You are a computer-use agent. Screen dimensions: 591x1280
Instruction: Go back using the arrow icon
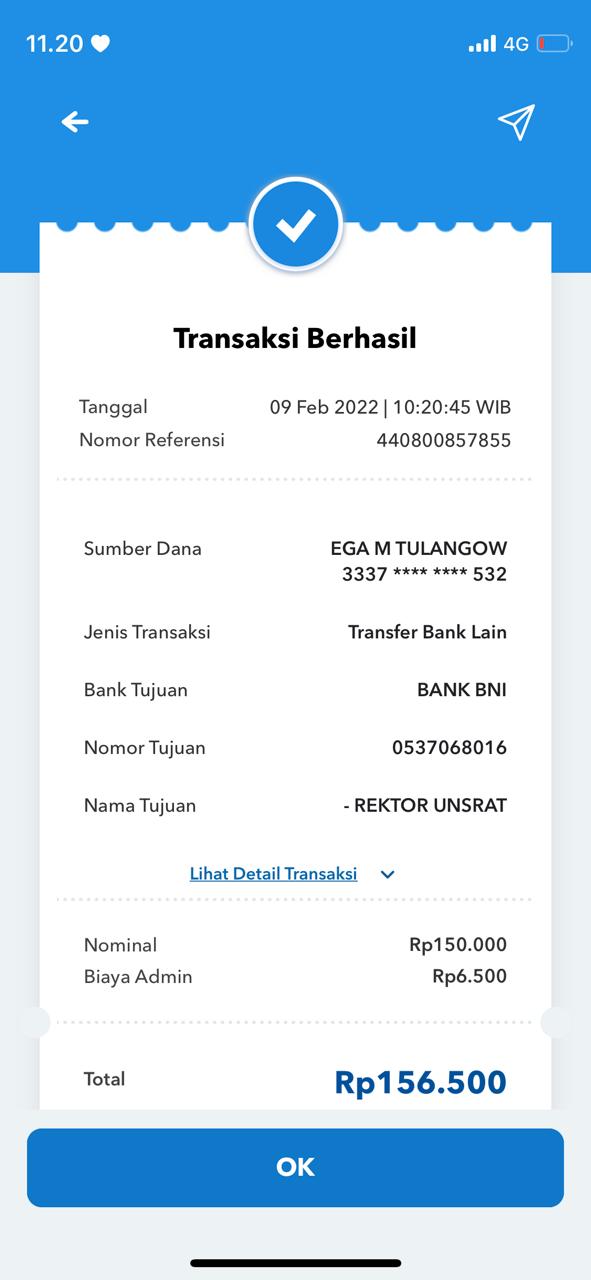pos(75,122)
